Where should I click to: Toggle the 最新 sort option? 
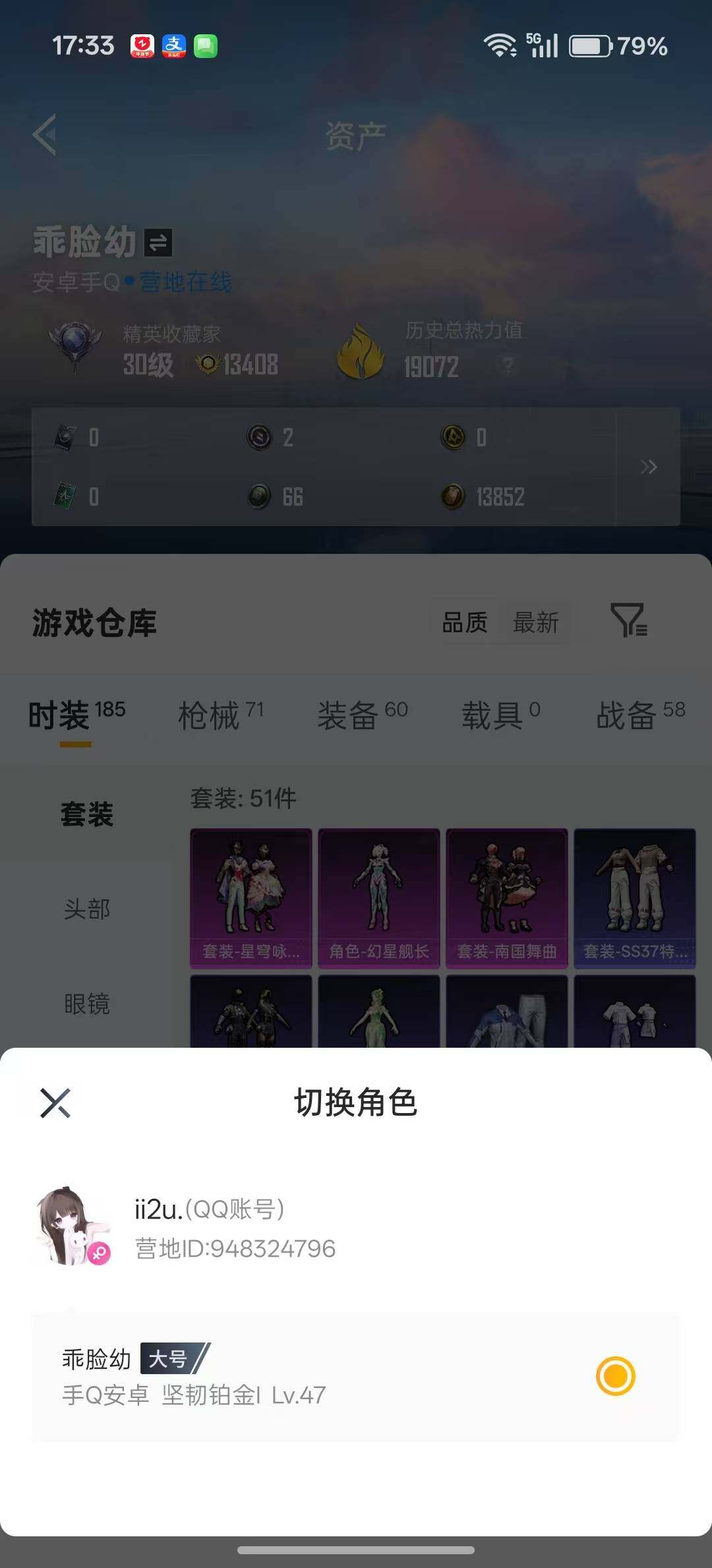tap(537, 622)
